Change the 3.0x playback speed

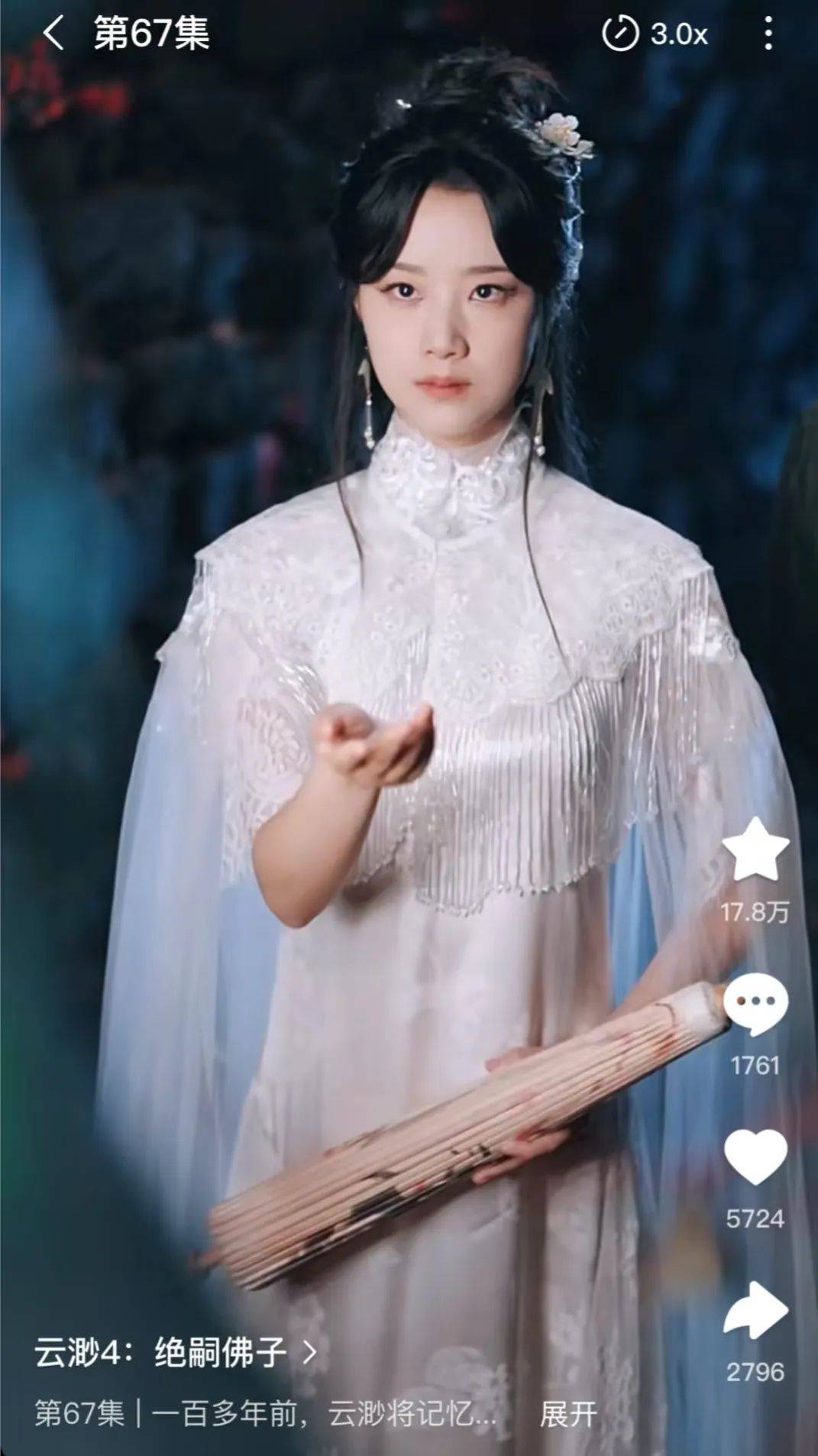[655, 34]
